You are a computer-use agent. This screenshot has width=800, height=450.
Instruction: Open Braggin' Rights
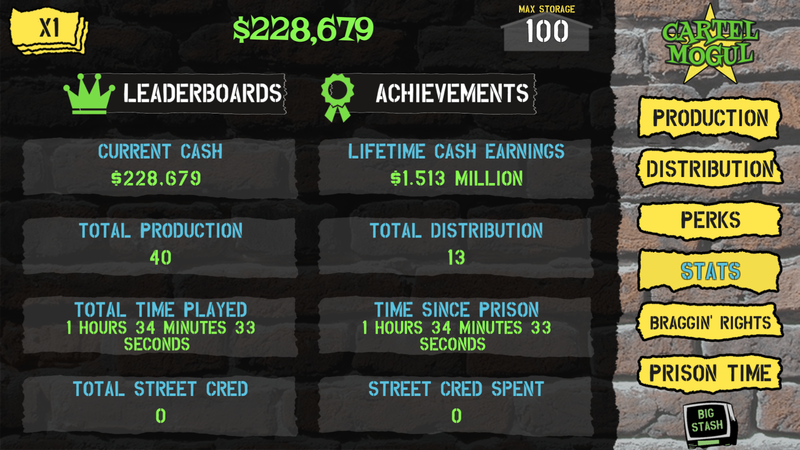pyautogui.click(x=709, y=322)
